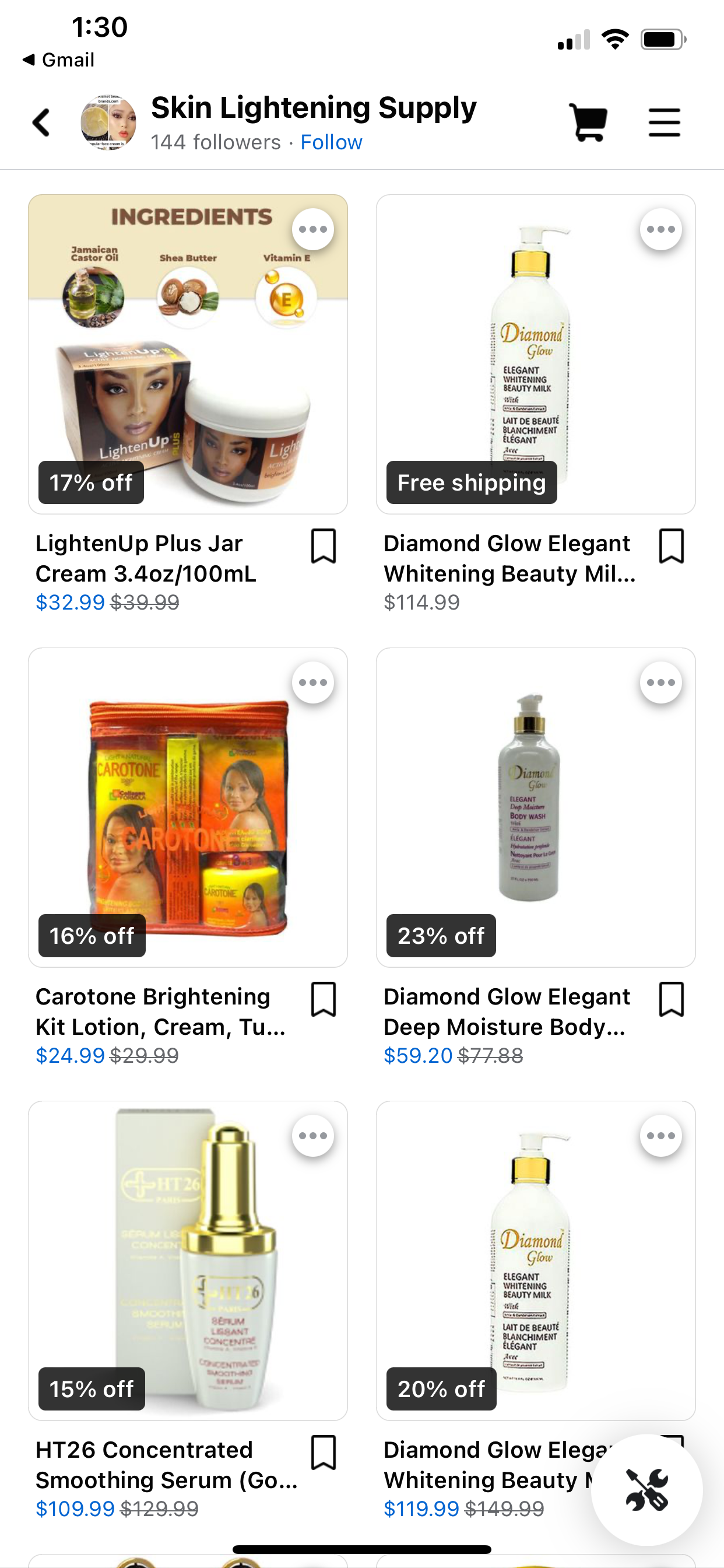Bookmark Diamond Glow Deep Moisture Body Wash
Screen dimensions: 724x1568
671,999
